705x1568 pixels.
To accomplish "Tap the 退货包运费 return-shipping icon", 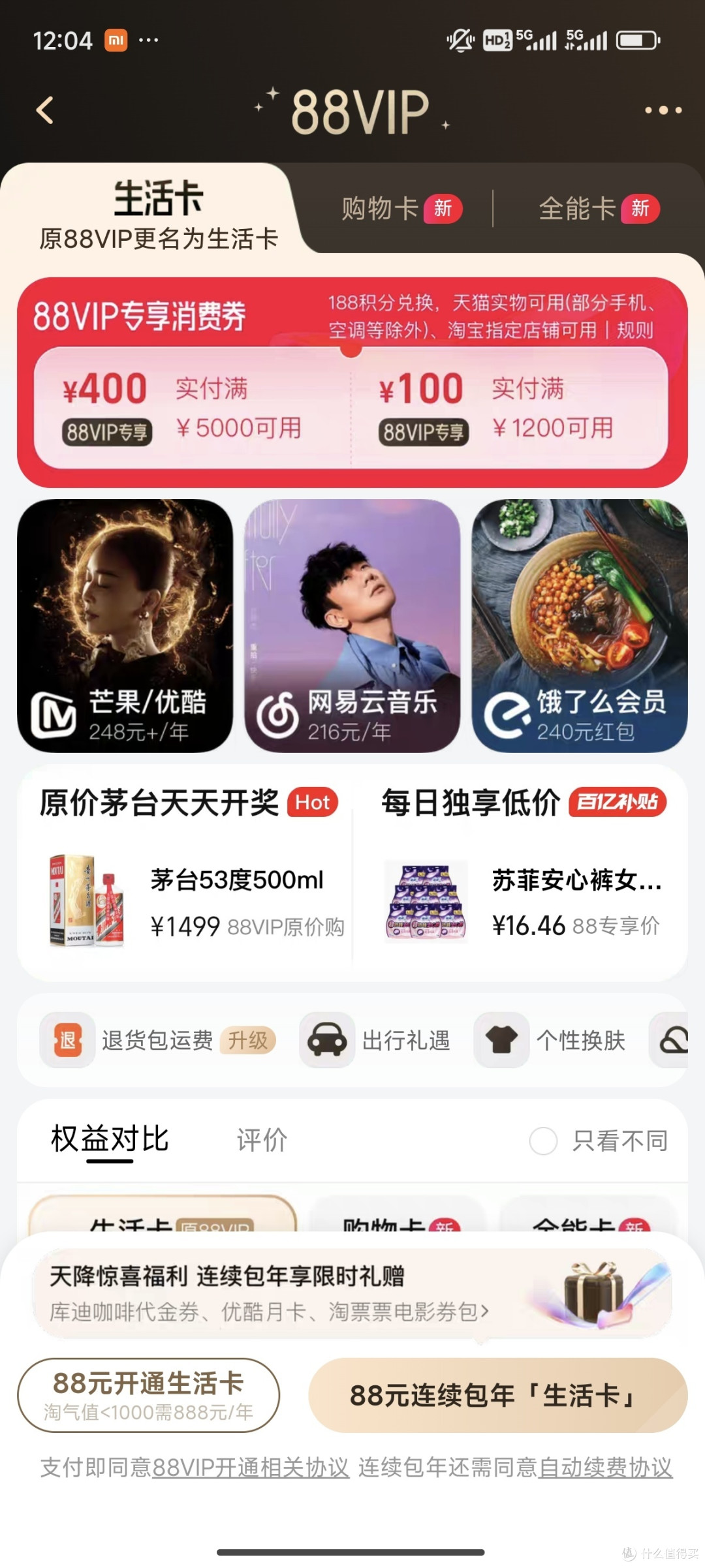I will coord(67,1040).
